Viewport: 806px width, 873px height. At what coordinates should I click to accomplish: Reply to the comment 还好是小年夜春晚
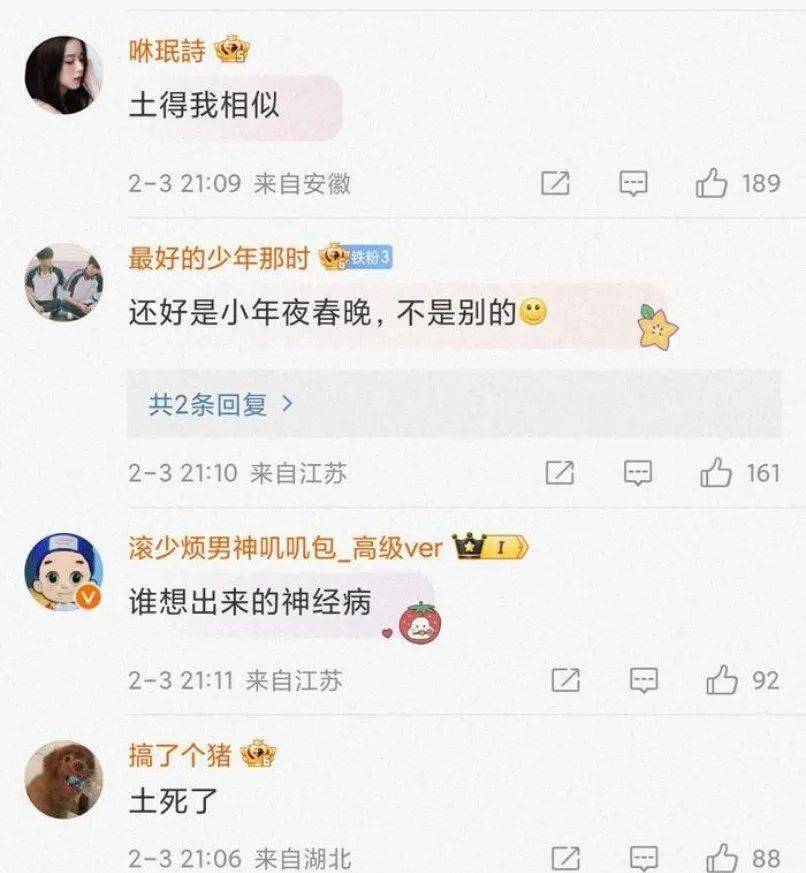click(x=638, y=472)
